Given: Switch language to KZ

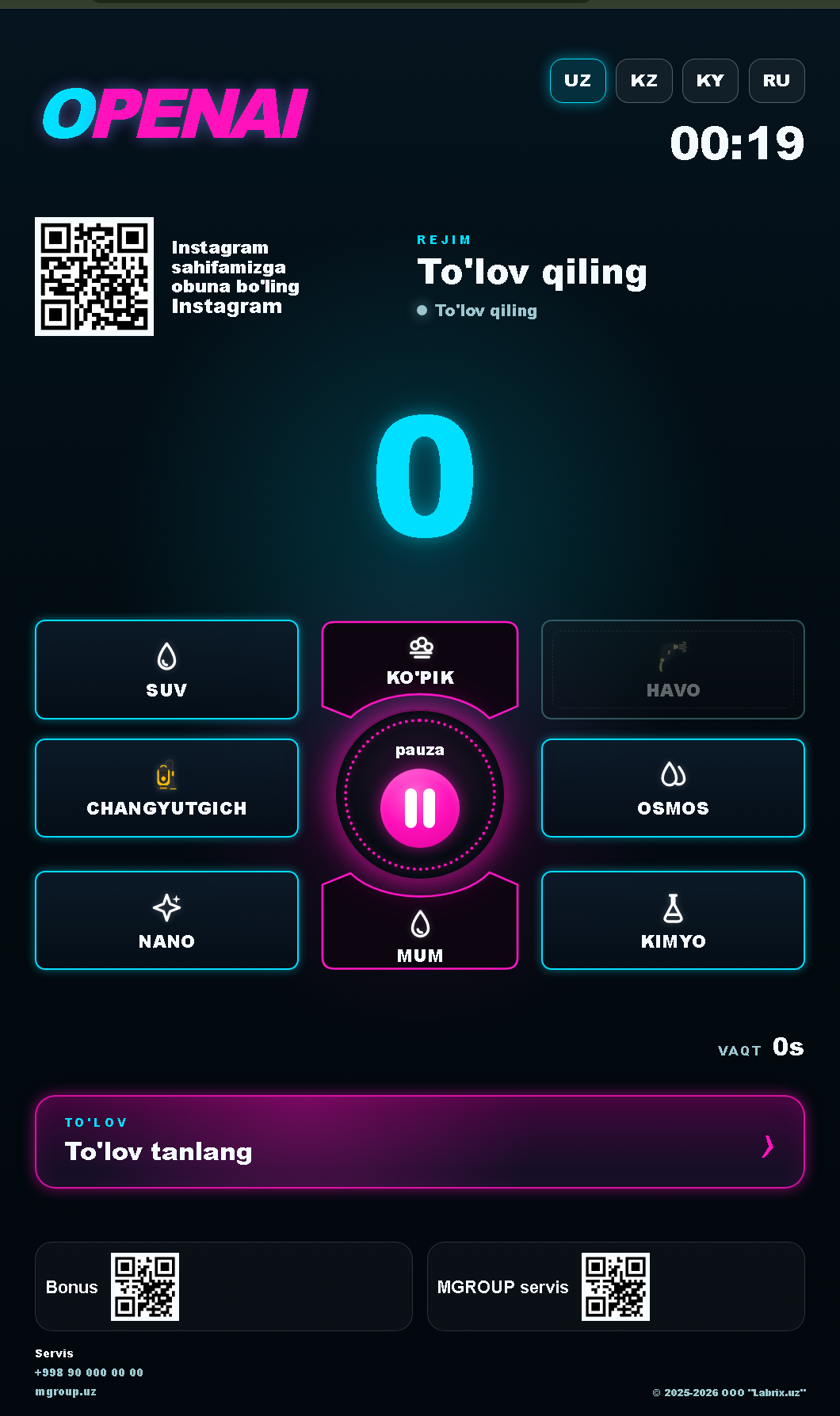Looking at the screenshot, I should point(644,81).
